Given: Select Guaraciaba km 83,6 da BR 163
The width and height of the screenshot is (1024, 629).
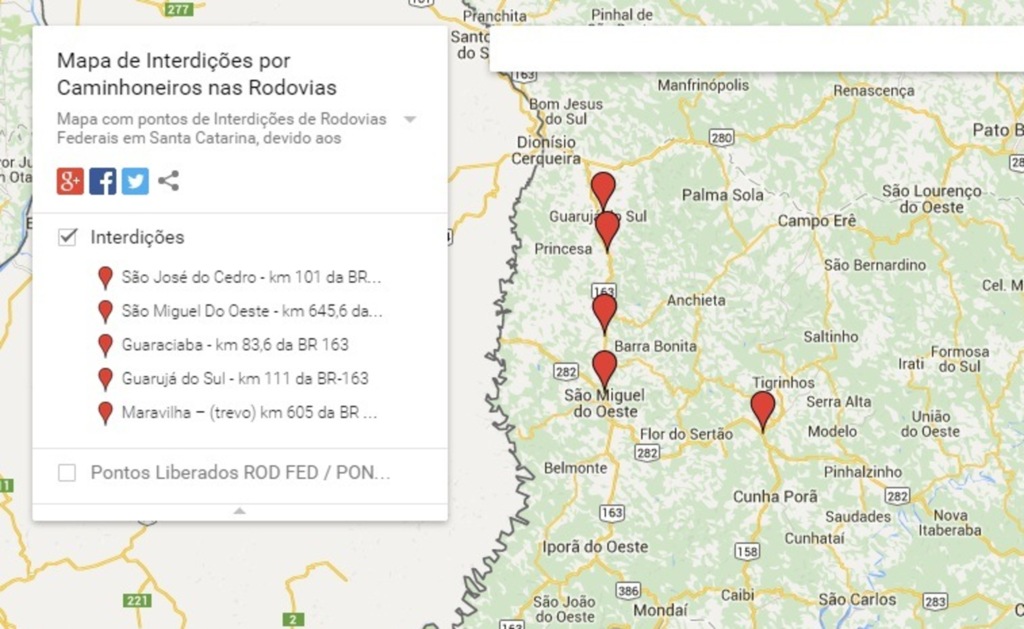Looking at the screenshot, I should click(x=234, y=345).
